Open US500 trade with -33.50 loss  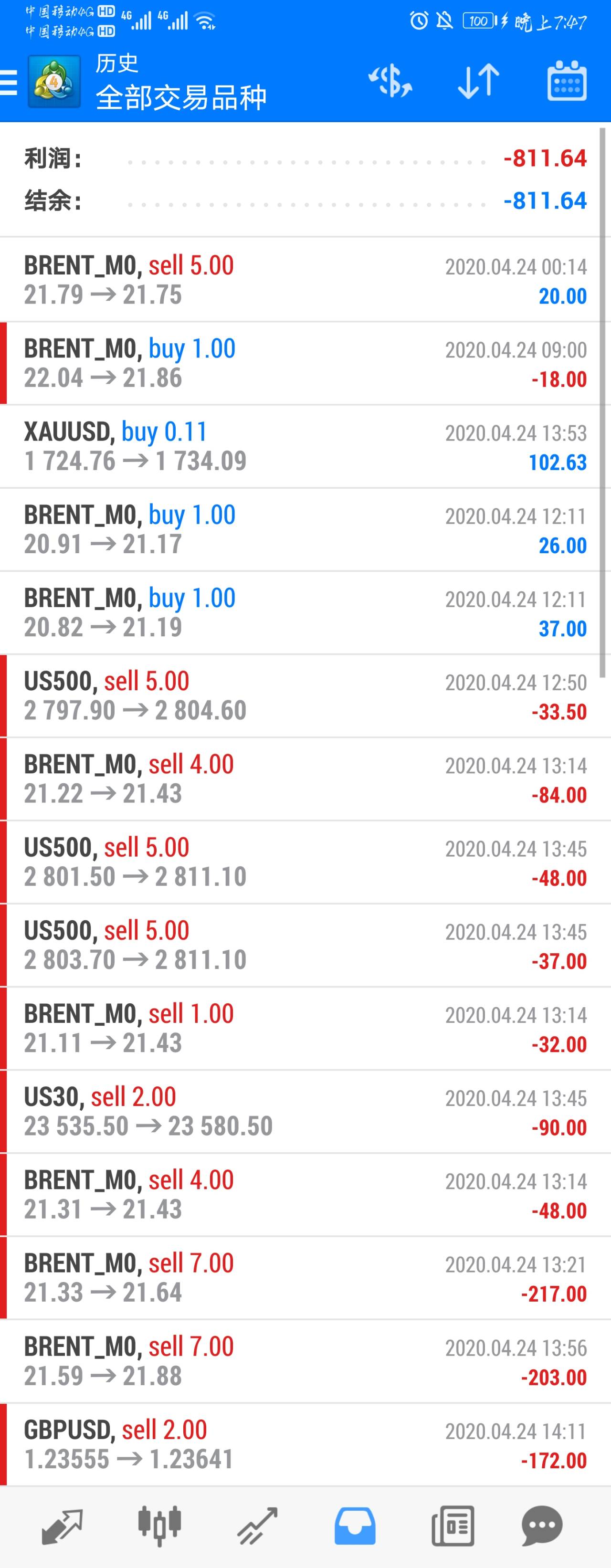[304, 696]
